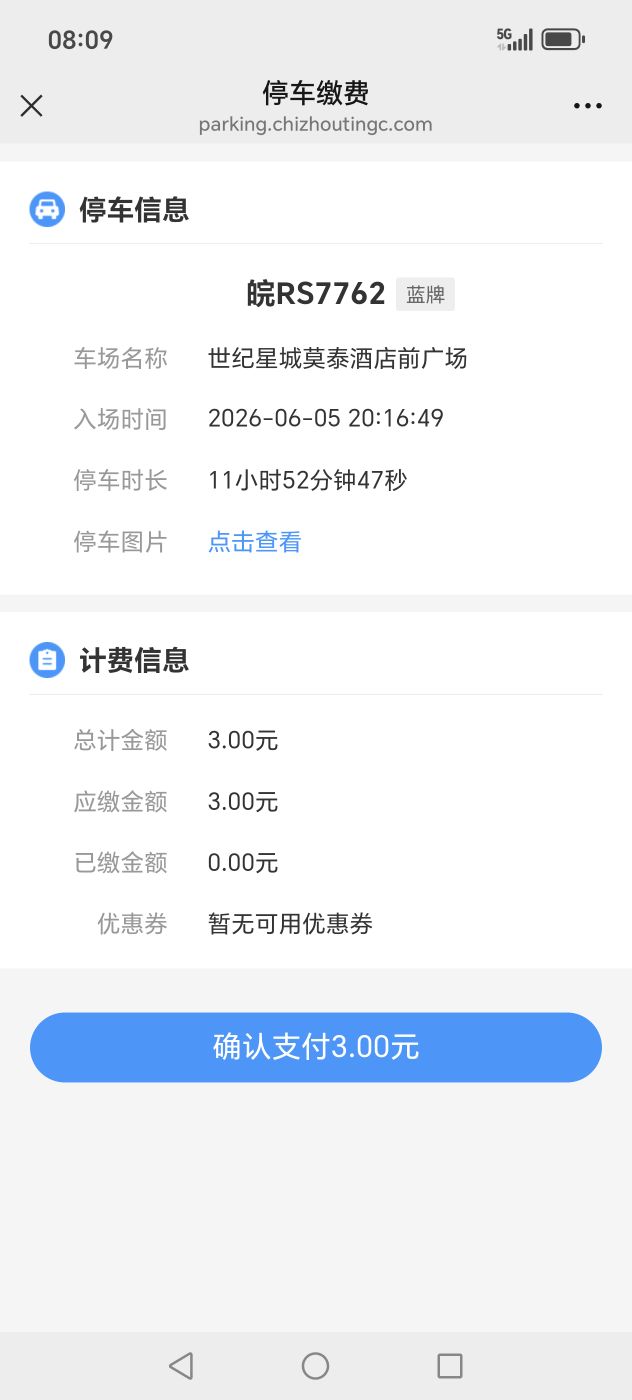Screen dimensions: 632x1400
Task: Tap 点击查看 to view parking photo
Action: click(255, 542)
